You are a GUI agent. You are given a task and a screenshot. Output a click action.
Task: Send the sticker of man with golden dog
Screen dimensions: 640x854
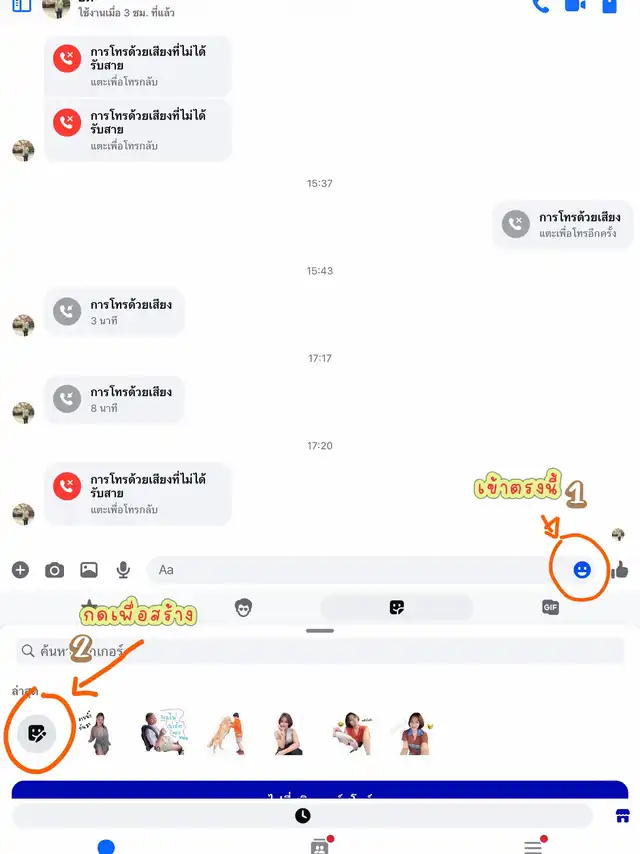point(228,734)
